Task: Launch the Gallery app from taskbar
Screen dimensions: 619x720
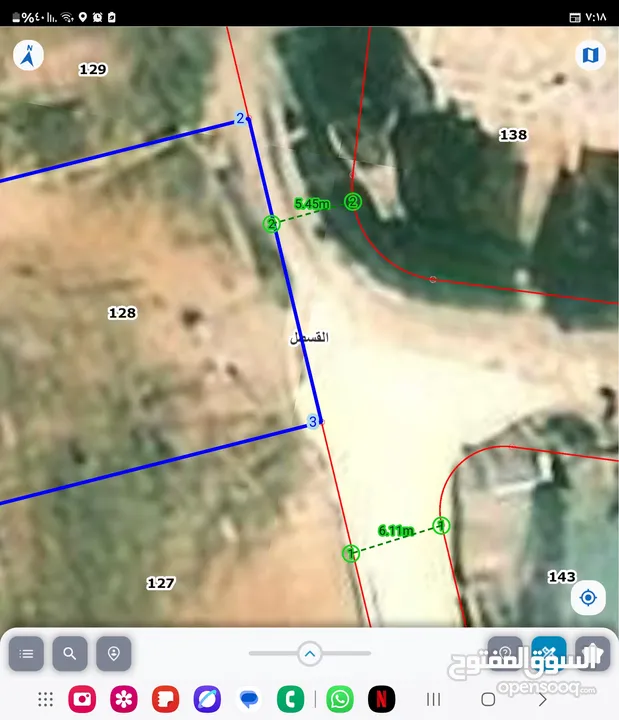Action: click(124, 698)
